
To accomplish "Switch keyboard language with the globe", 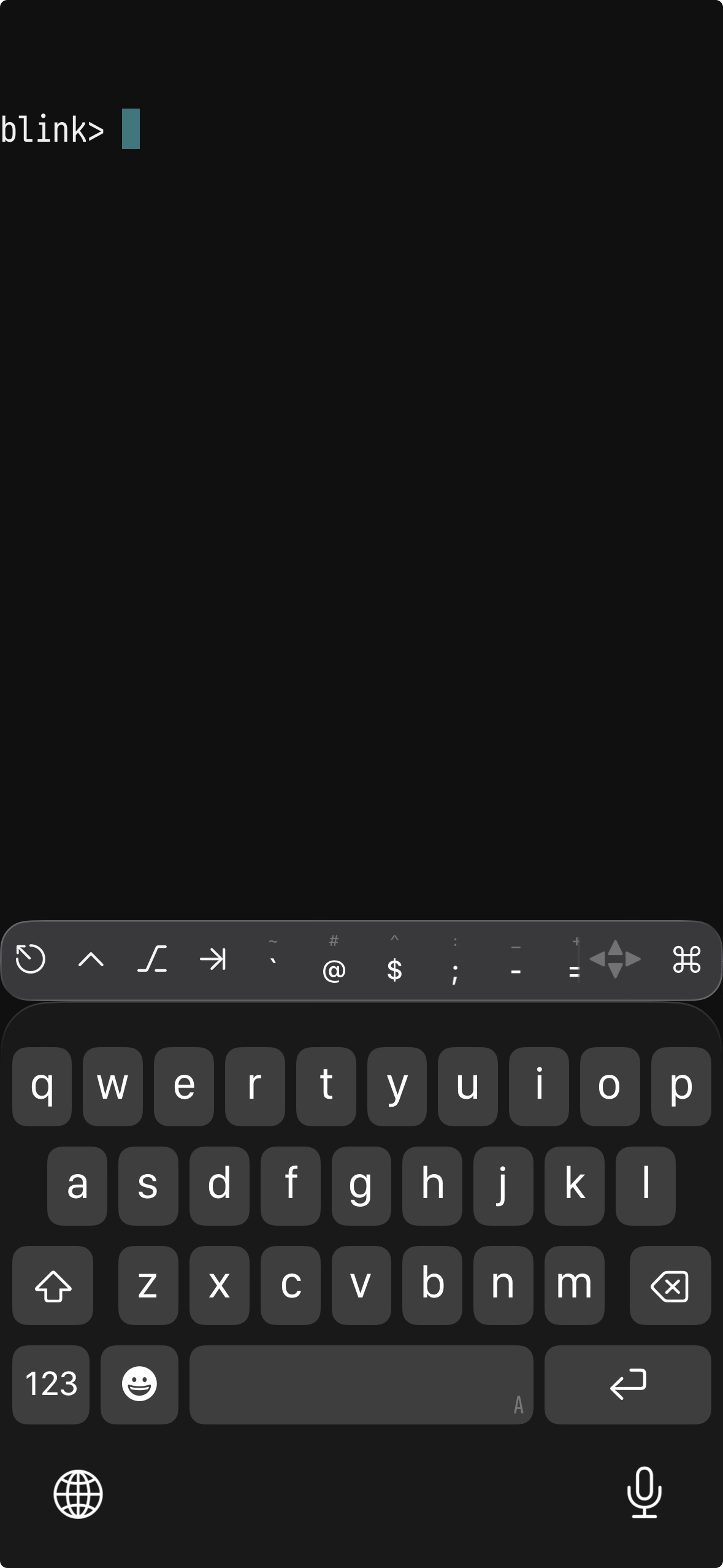I will (78, 1494).
